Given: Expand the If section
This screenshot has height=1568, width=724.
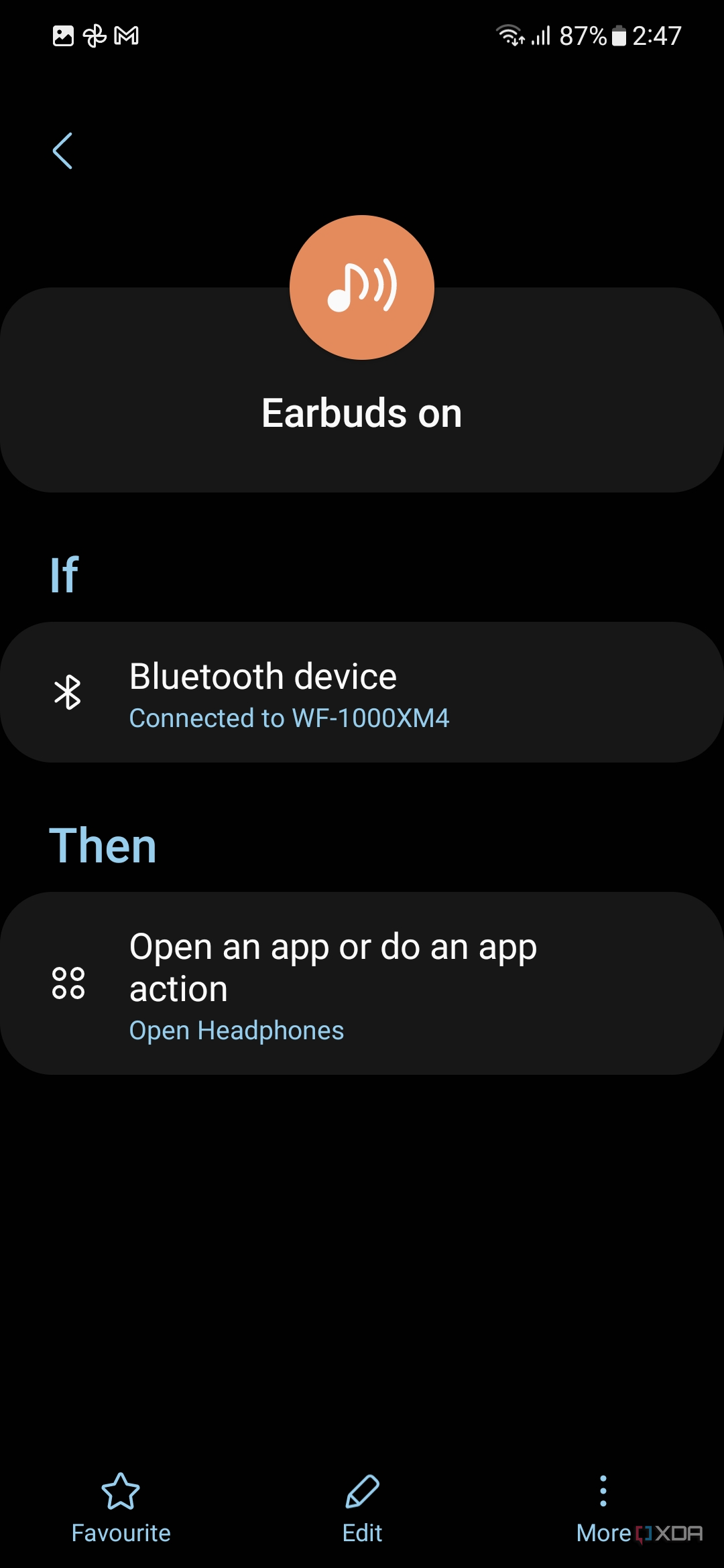Looking at the screenshot, I should [64, 574].
